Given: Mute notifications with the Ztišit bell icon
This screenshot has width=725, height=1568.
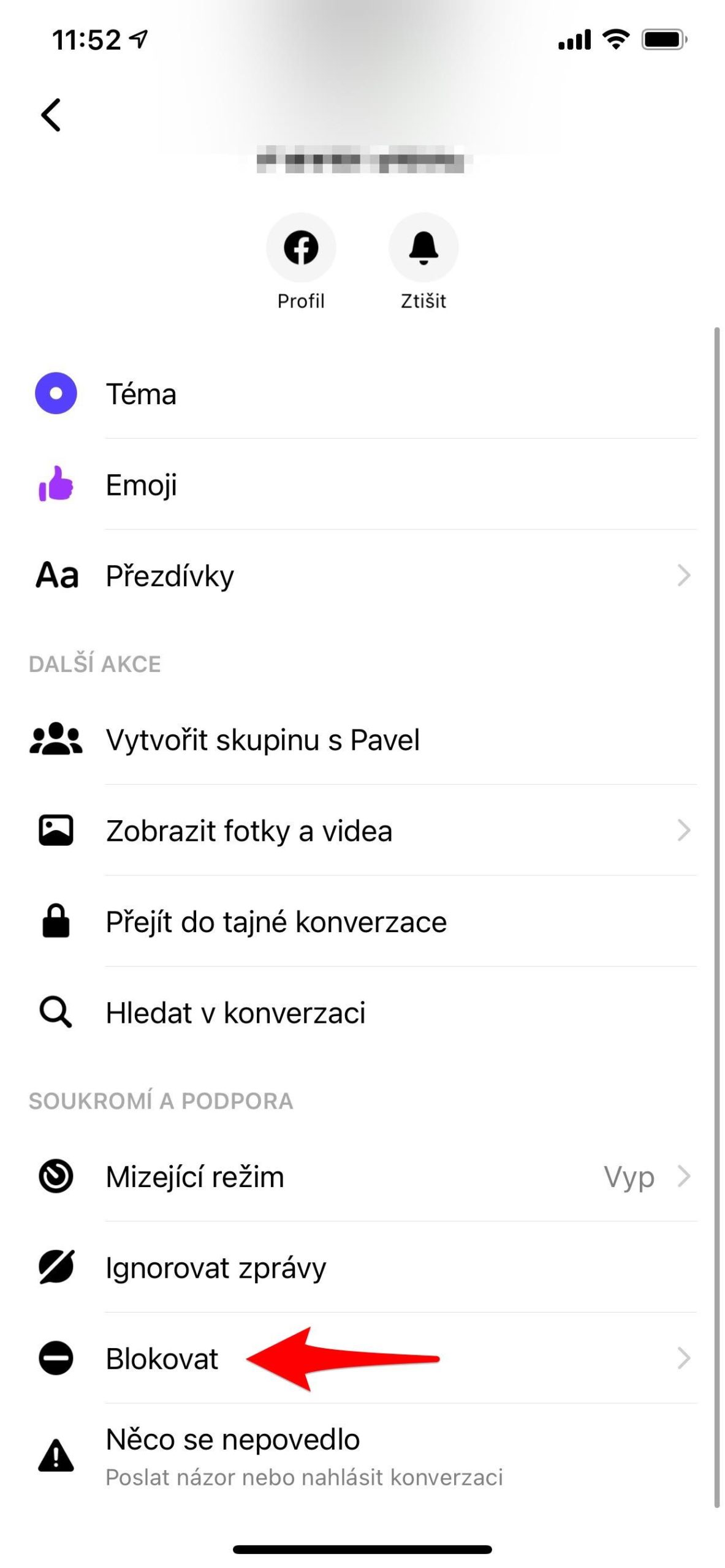Looking at the screenshot, I should (423, 247).
